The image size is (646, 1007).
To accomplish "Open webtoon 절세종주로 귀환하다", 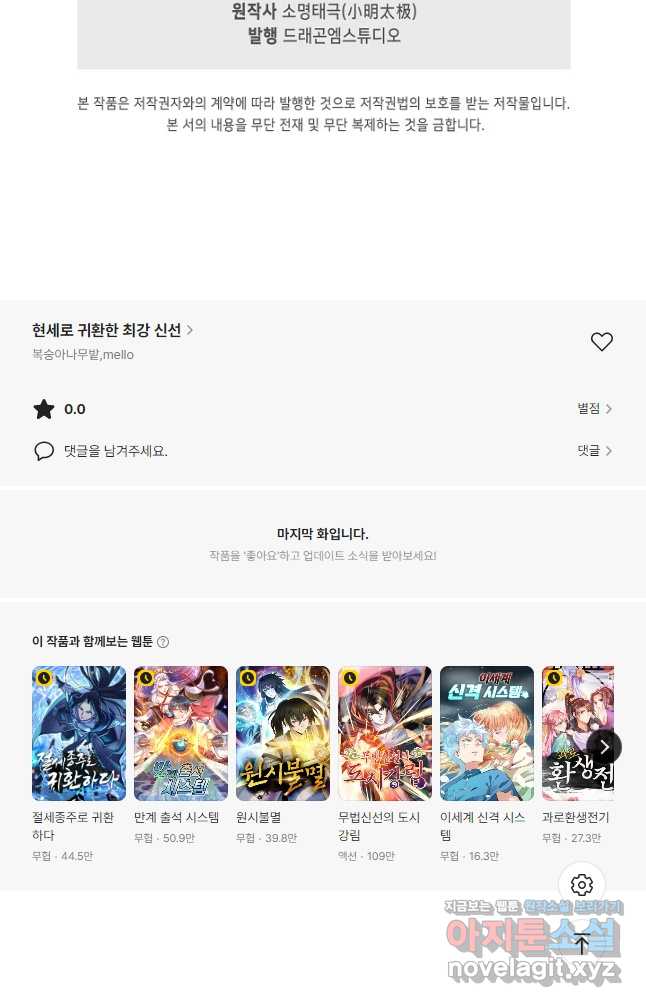I will 79,733.
